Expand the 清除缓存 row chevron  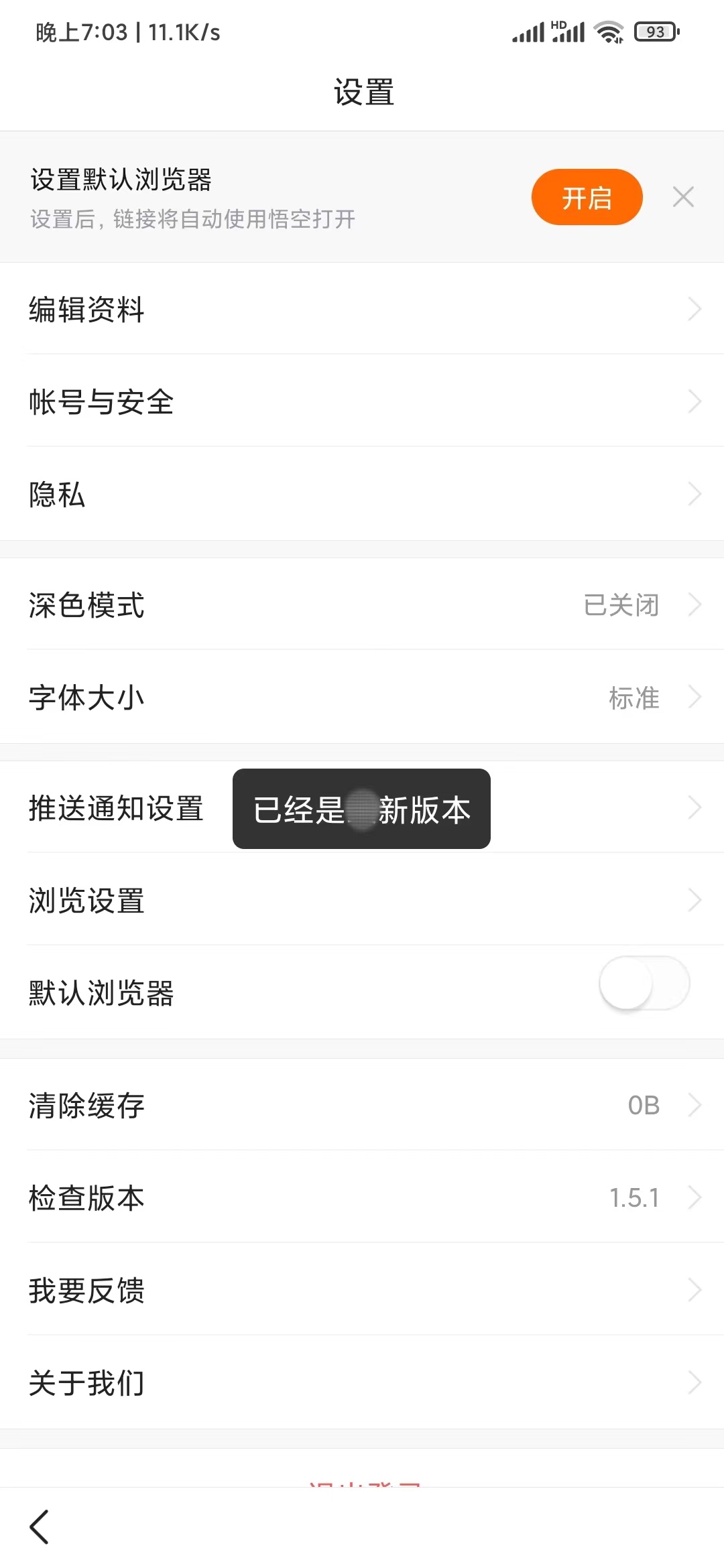(695, 1105)
